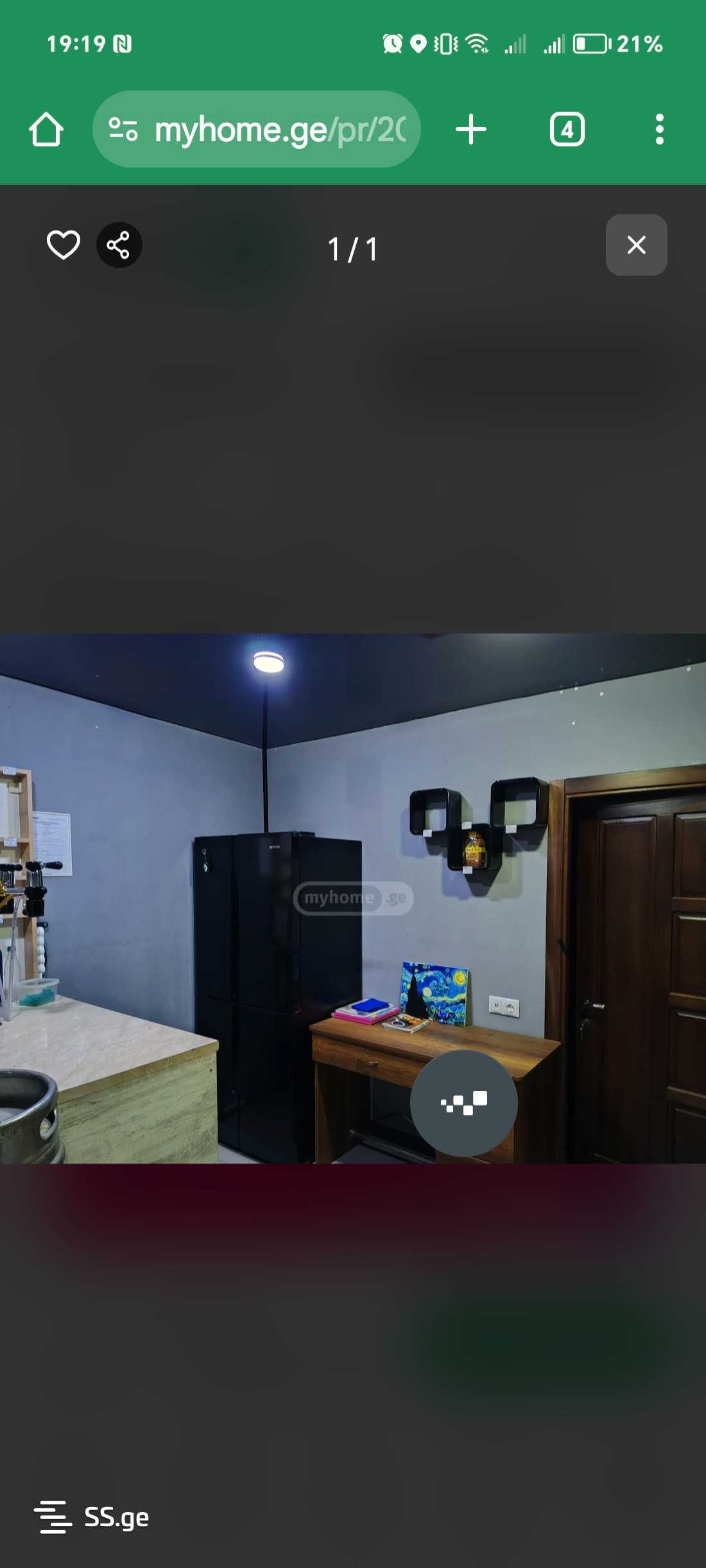Open the browser home page
Screen dimensions: 706x1568
46,130
